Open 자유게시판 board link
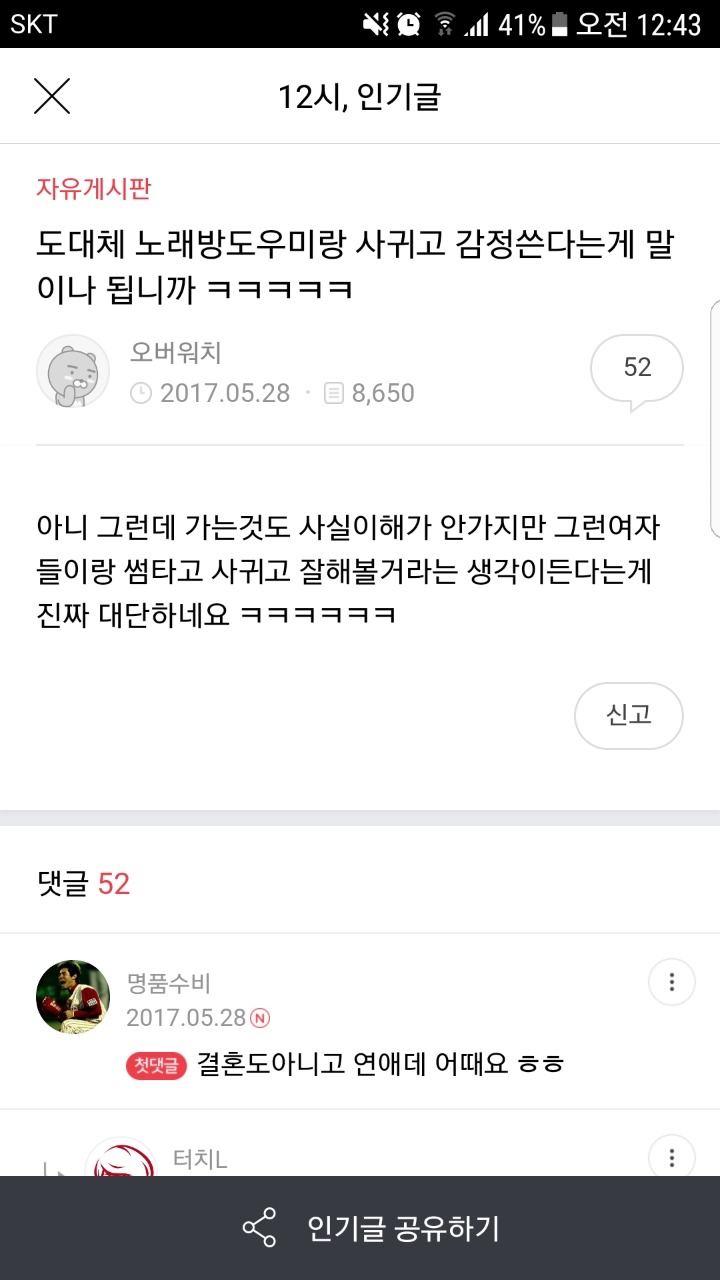Image resolution: width=720 pixels, height=1280 pixels. pos(93,188)
